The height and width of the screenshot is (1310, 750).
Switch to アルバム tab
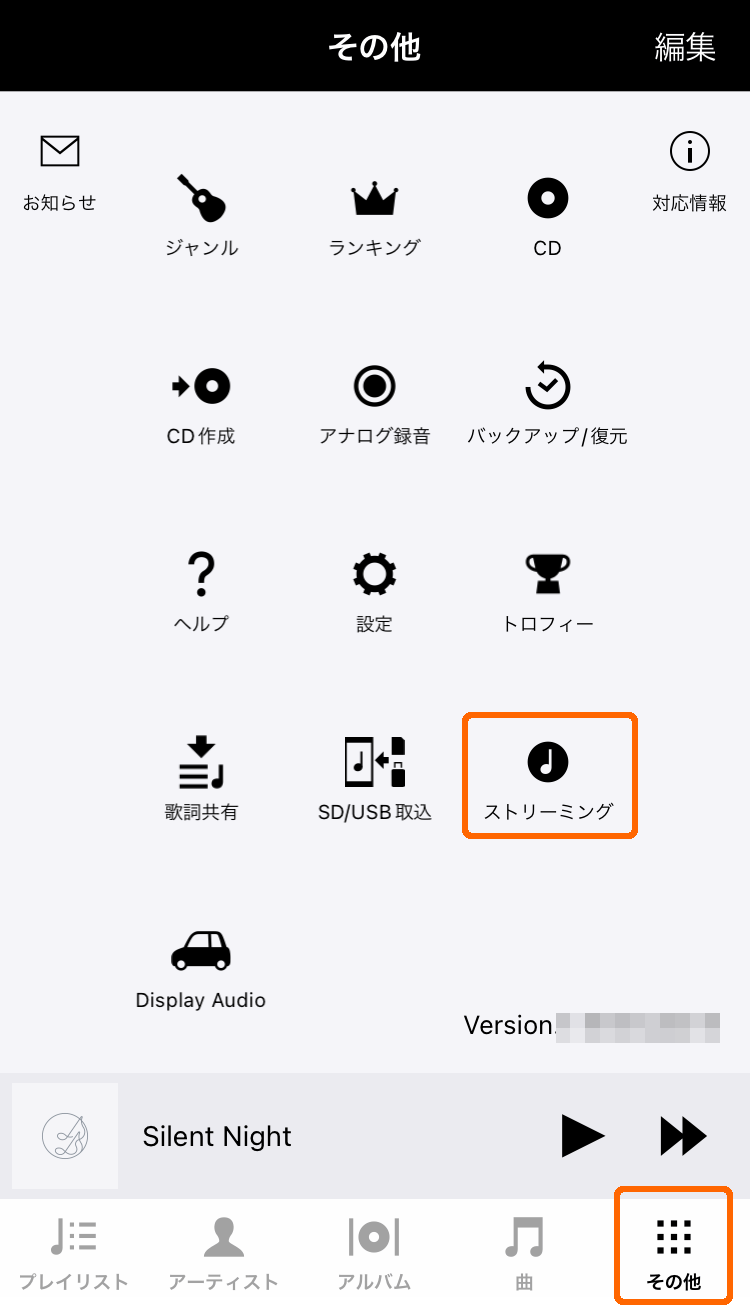pyautogui.click(x=374, y=1254)
